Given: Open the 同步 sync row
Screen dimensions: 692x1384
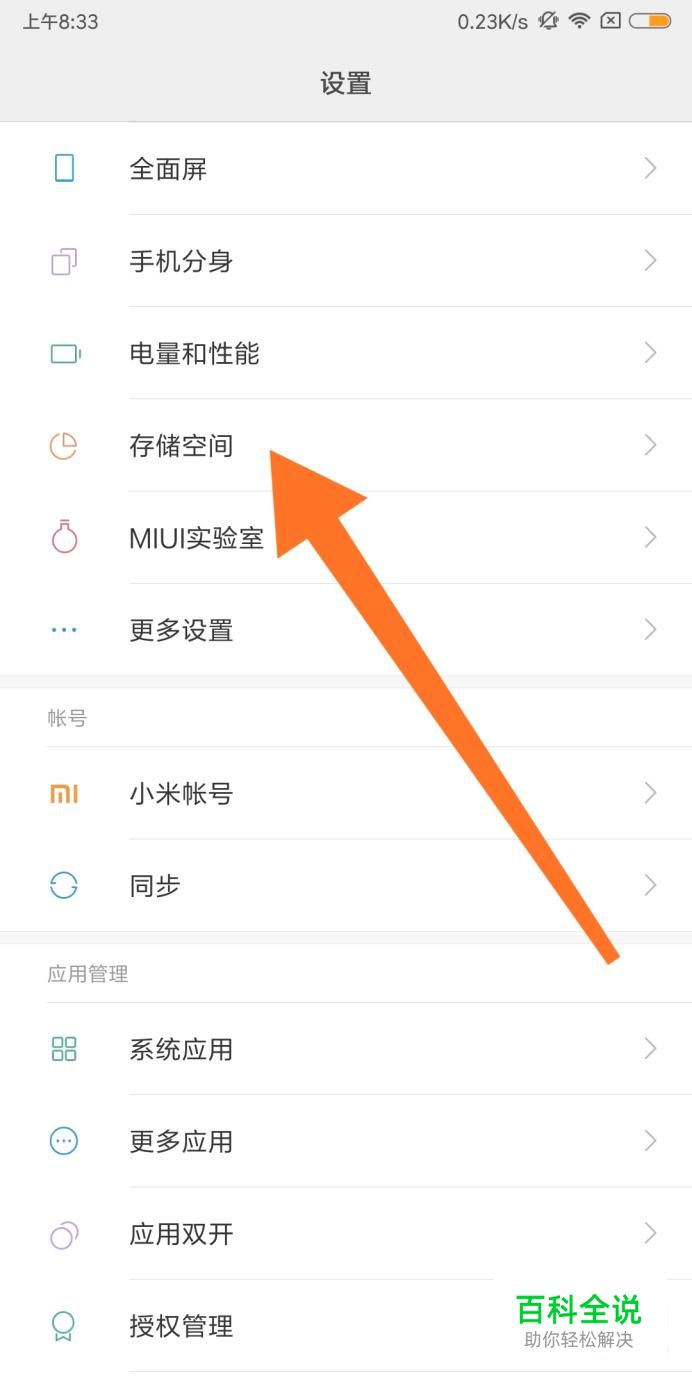Looking at the screenshot, I should 346,885.
